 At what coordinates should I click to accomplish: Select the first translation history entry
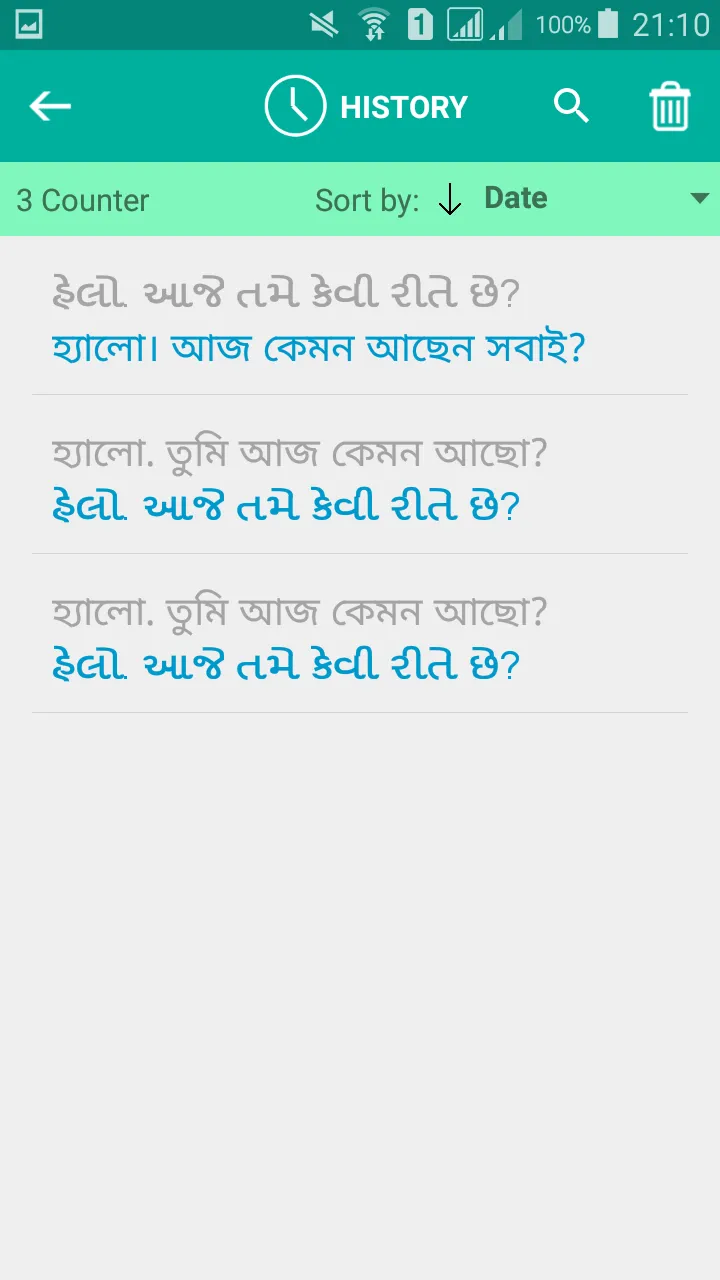[x=360, y=318]
